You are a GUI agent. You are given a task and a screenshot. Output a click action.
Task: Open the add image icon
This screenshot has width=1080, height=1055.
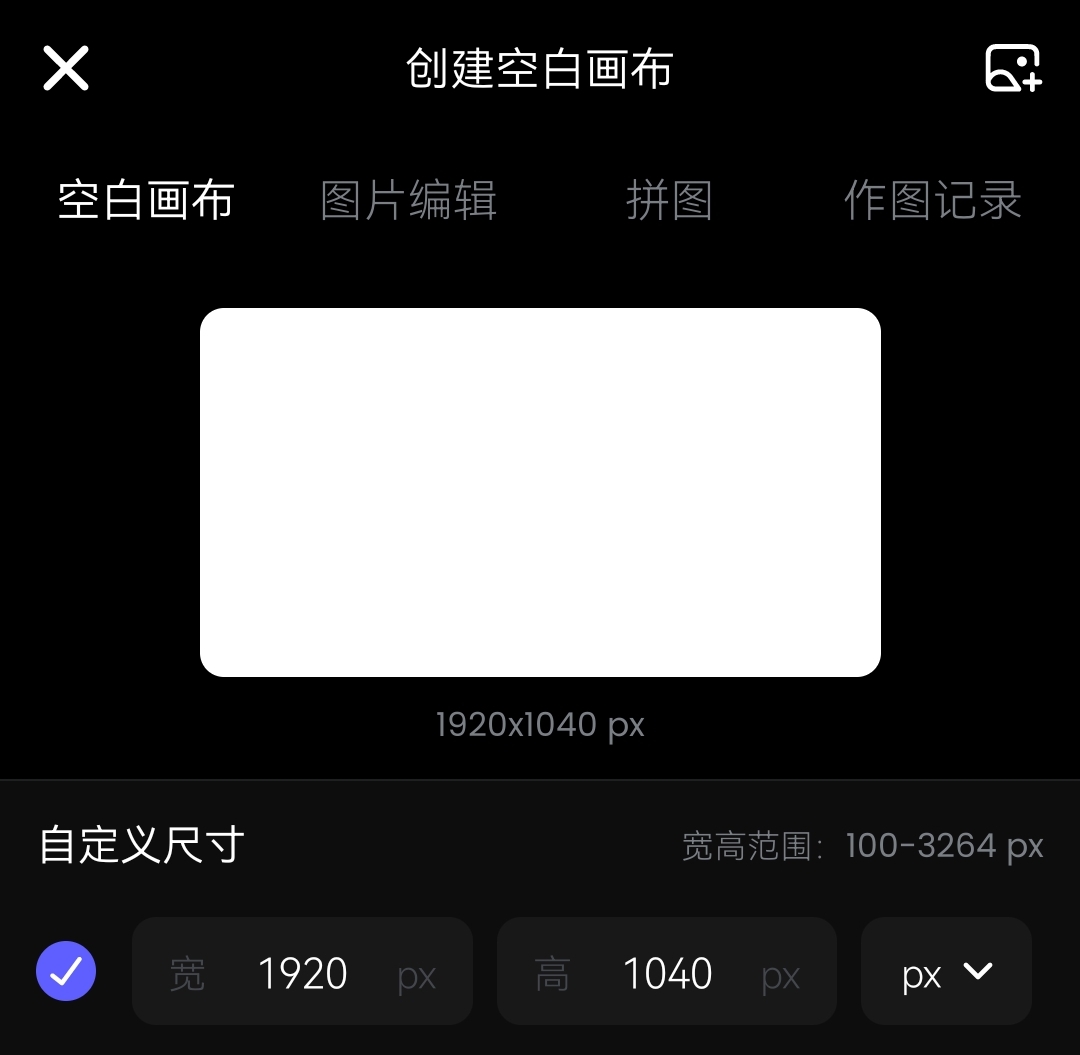(1013, 69)
